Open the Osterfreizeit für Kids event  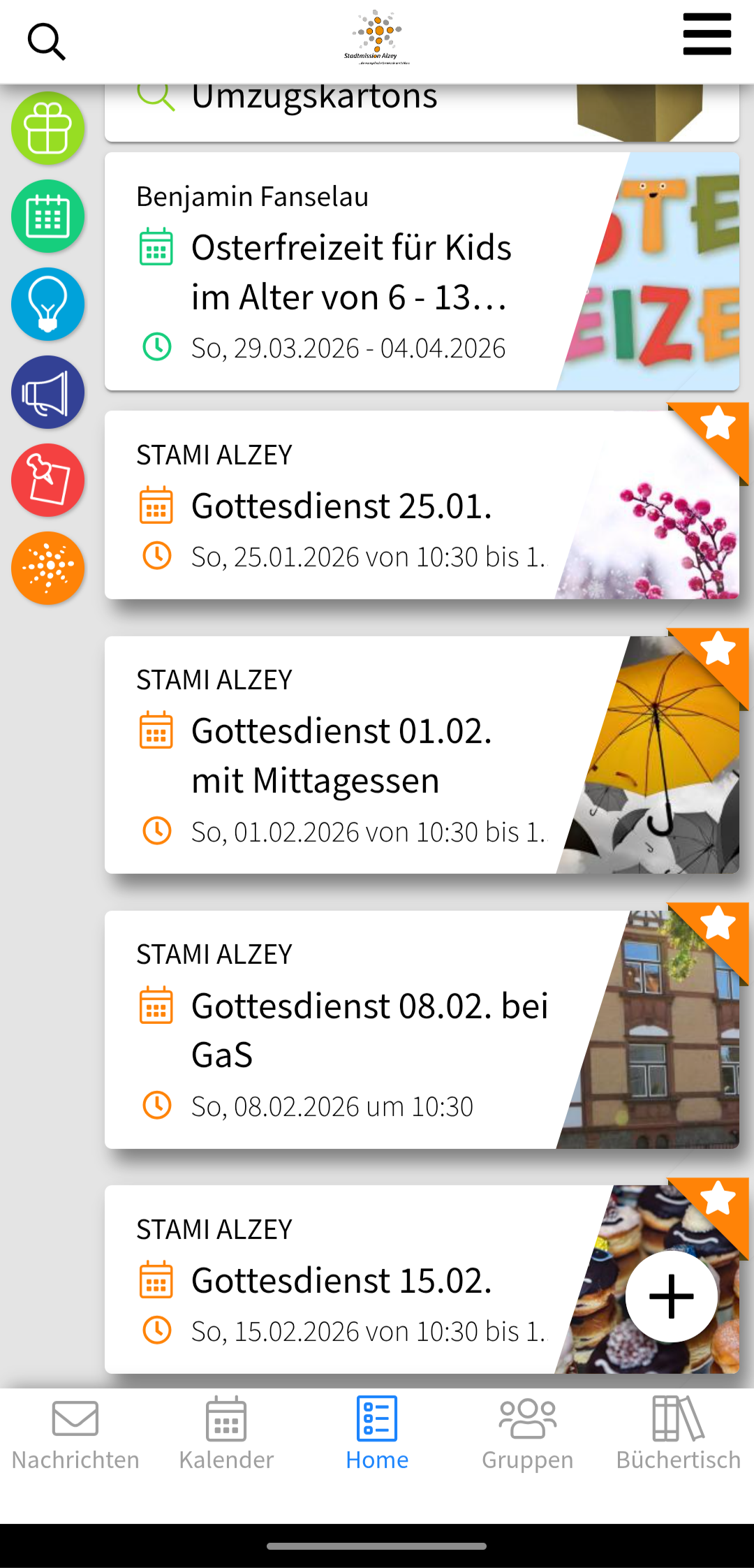[349, 272]
